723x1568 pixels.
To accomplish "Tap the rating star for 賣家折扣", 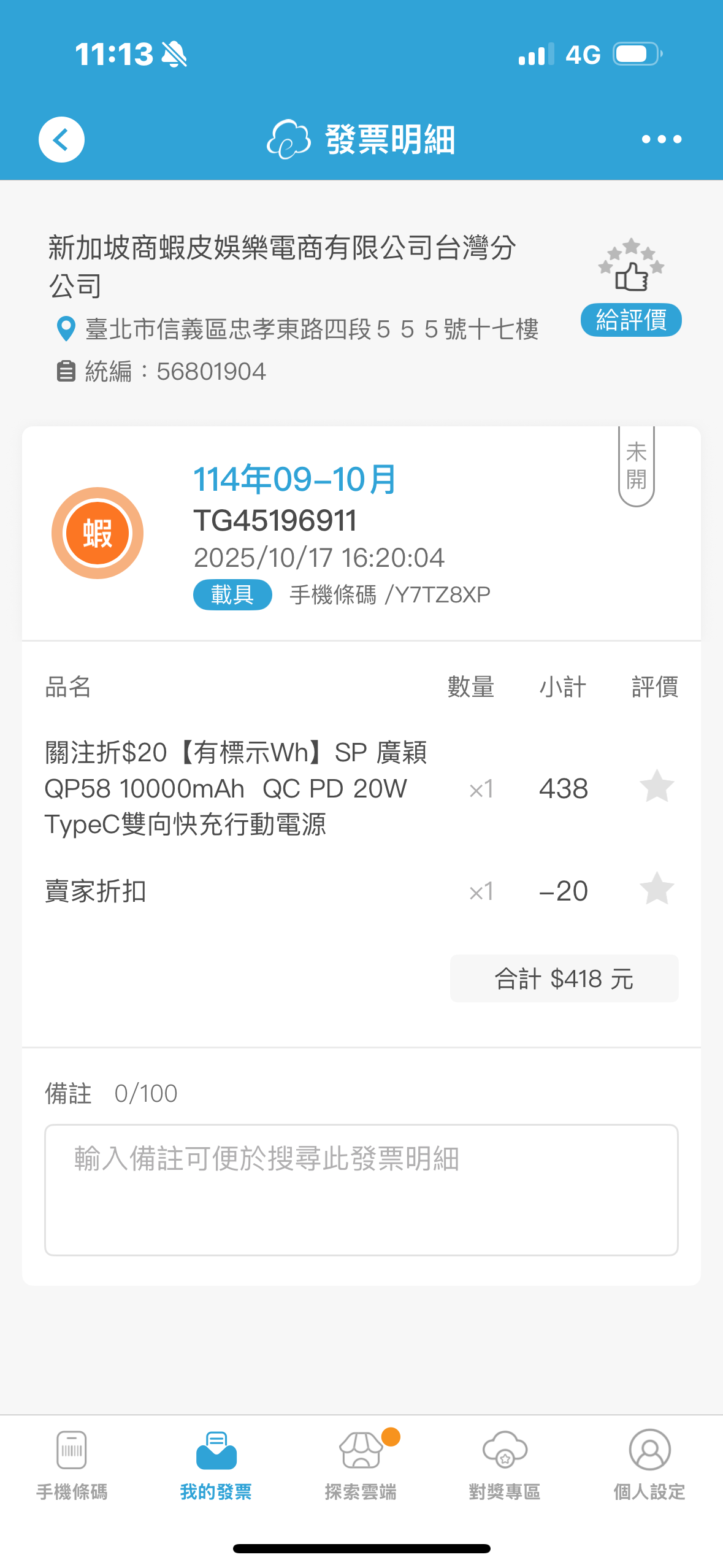I will tap(656, 890).
